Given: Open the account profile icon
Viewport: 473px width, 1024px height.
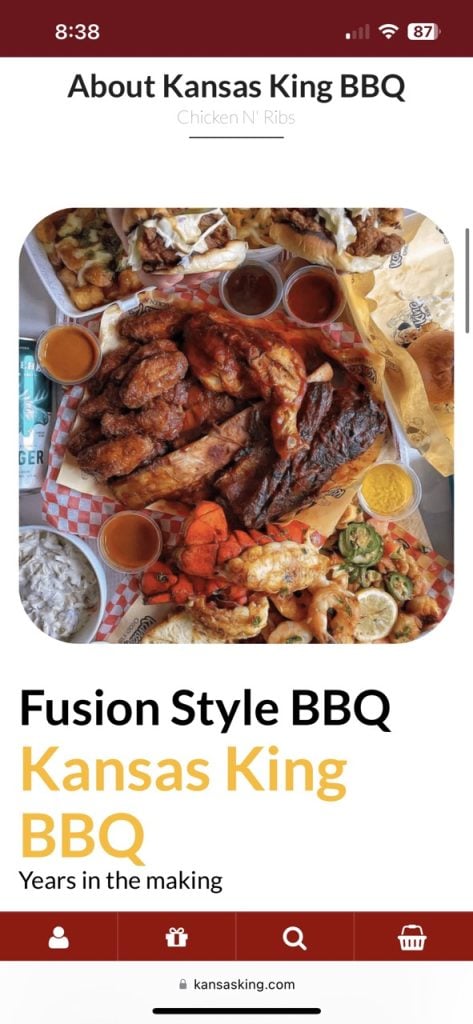Looking at the screenshot, I should pyautogui.click(x=59, y=938).
